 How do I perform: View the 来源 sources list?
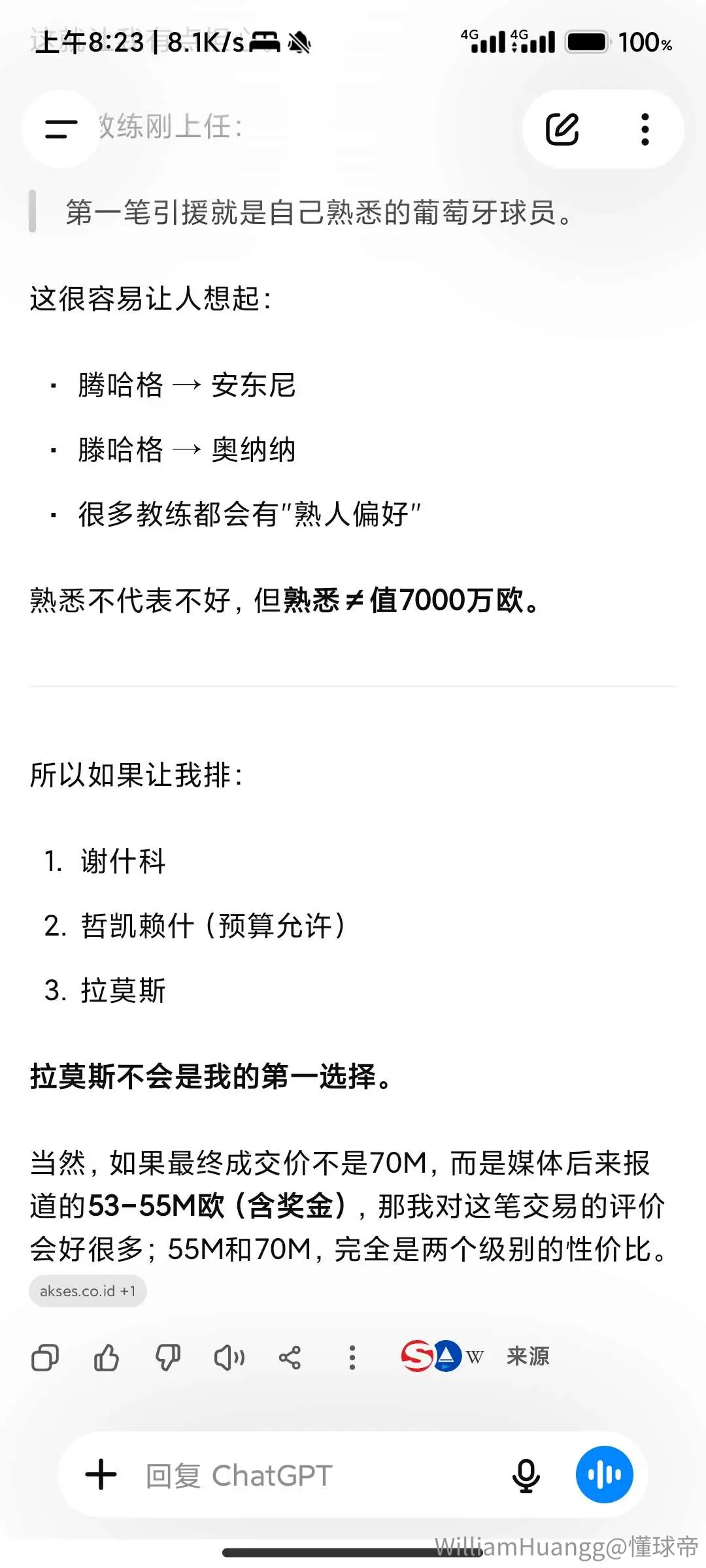(476, 1356)
